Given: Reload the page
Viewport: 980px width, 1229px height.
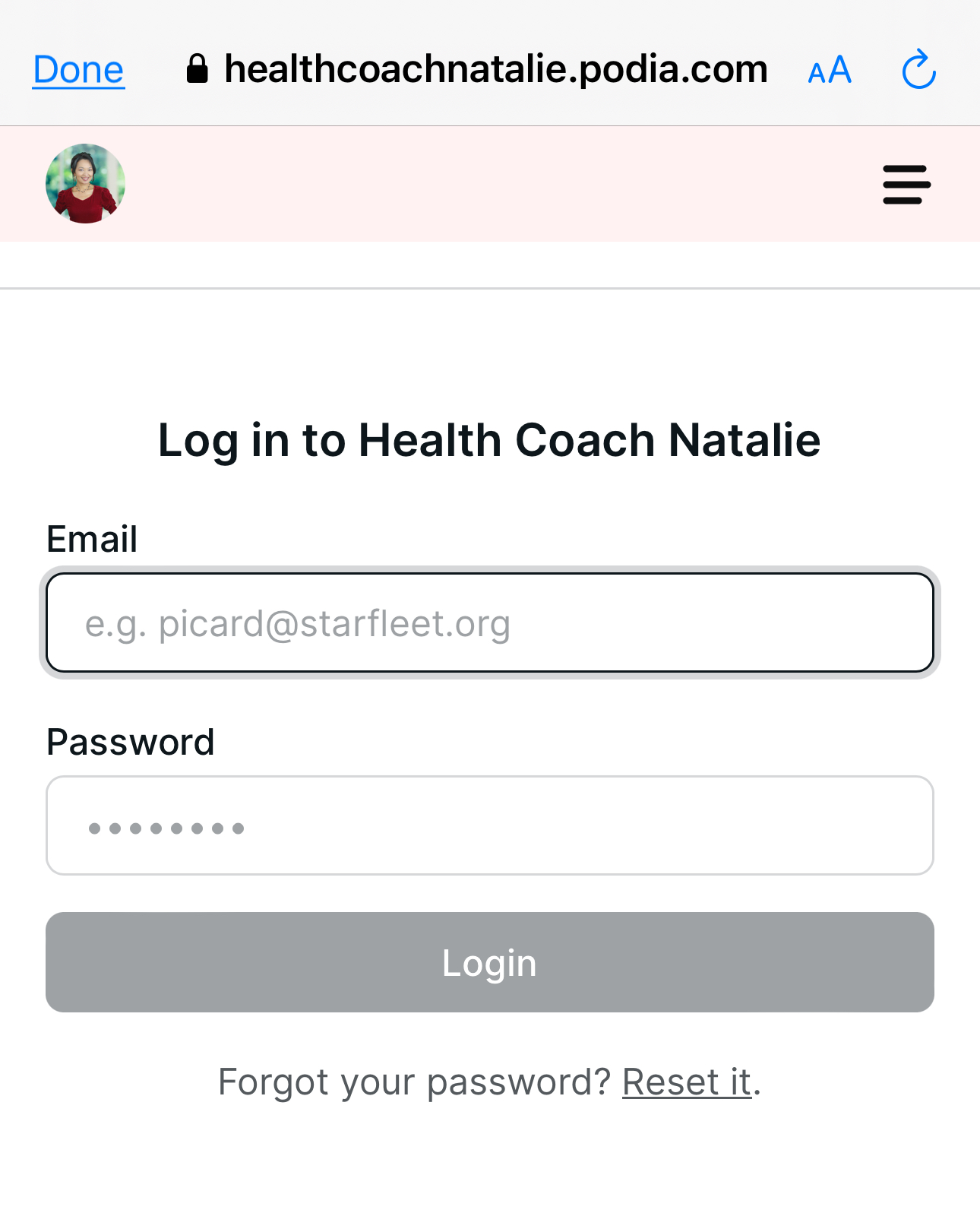Looking at the screenshot, I should point(918,70).
